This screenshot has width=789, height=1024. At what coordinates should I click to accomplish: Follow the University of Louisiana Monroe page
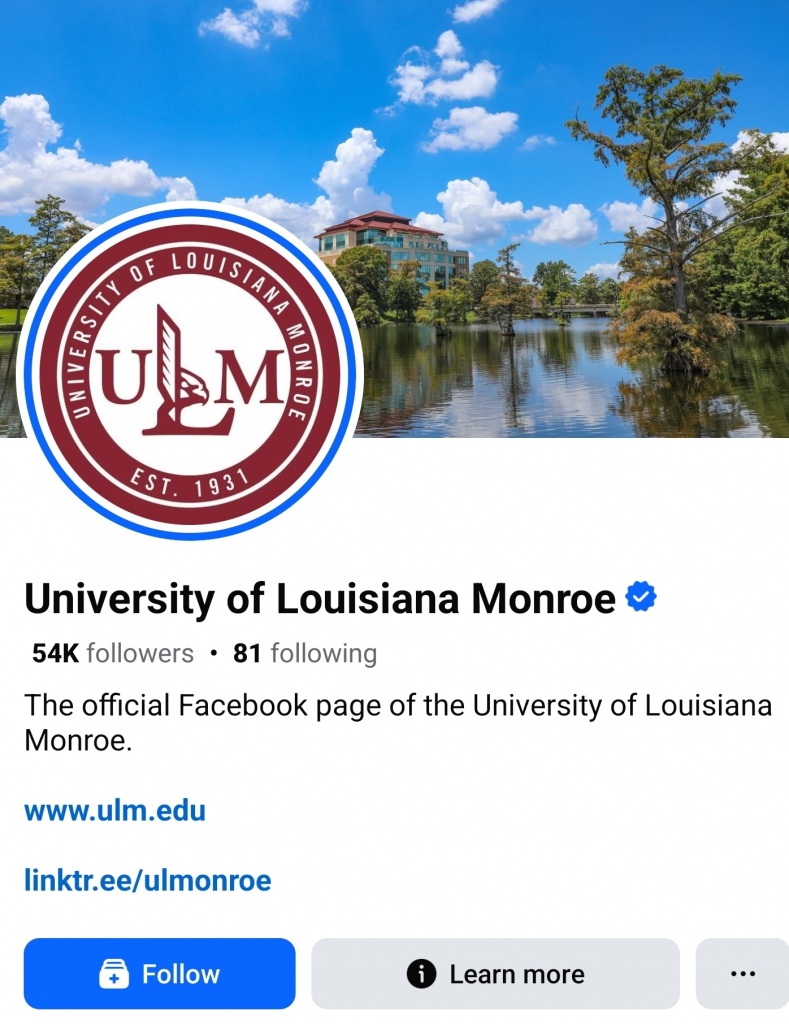(160, 973)
